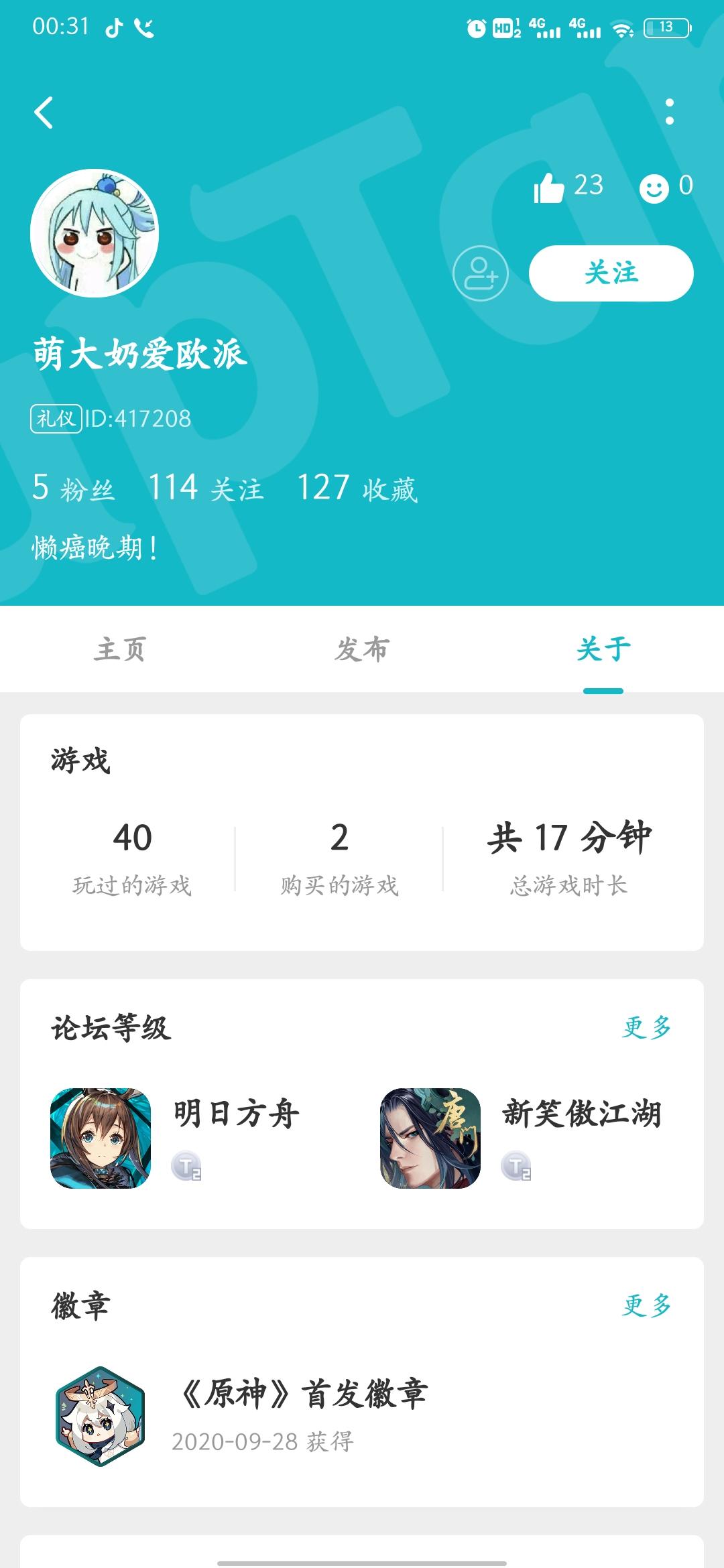Image resolution: width=724 pixels, height=1568 pixels.
Task: Show 更多 in the 论坛等级 section
Action: point(646,1027)
